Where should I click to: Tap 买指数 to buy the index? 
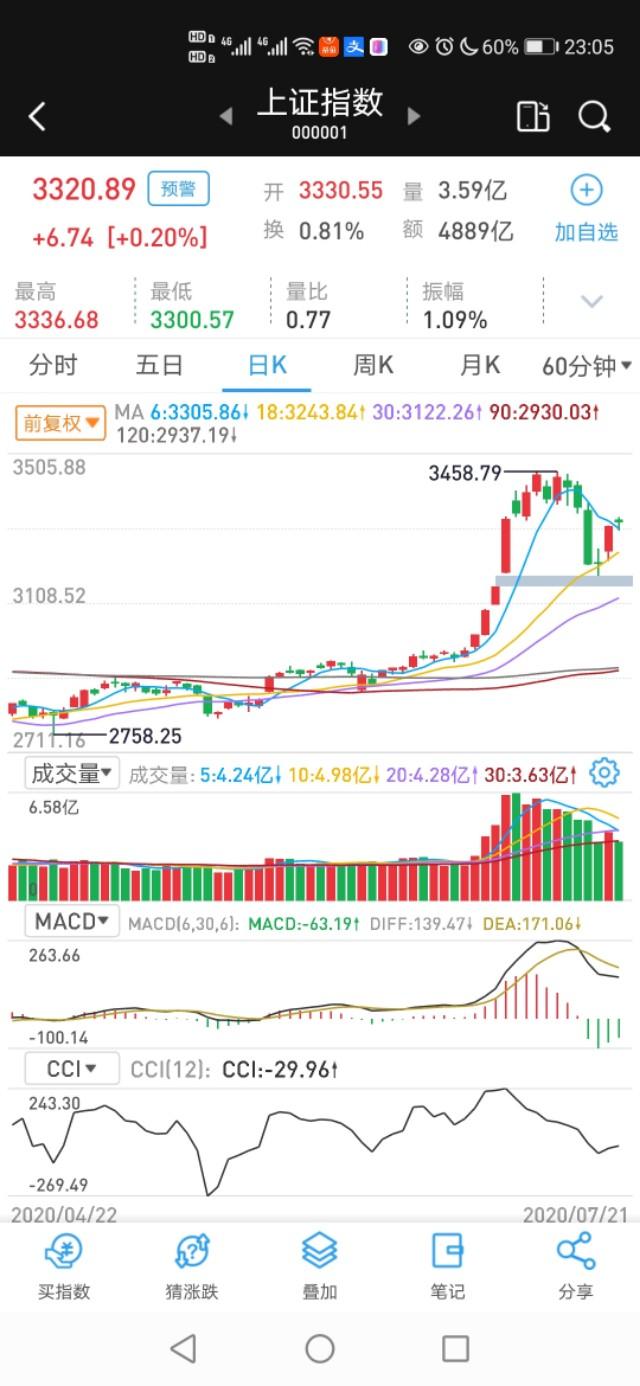(x=64, y=1266)
